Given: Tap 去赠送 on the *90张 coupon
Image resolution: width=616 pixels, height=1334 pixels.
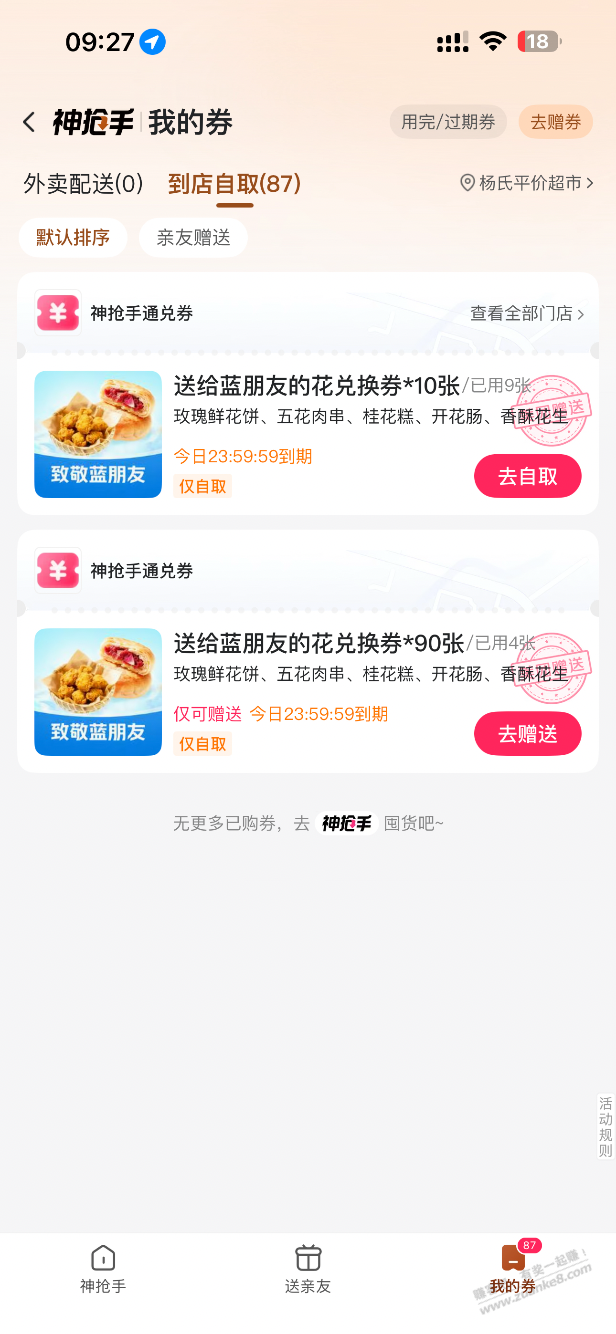Looking at the screenshot, I should (527, 734).
